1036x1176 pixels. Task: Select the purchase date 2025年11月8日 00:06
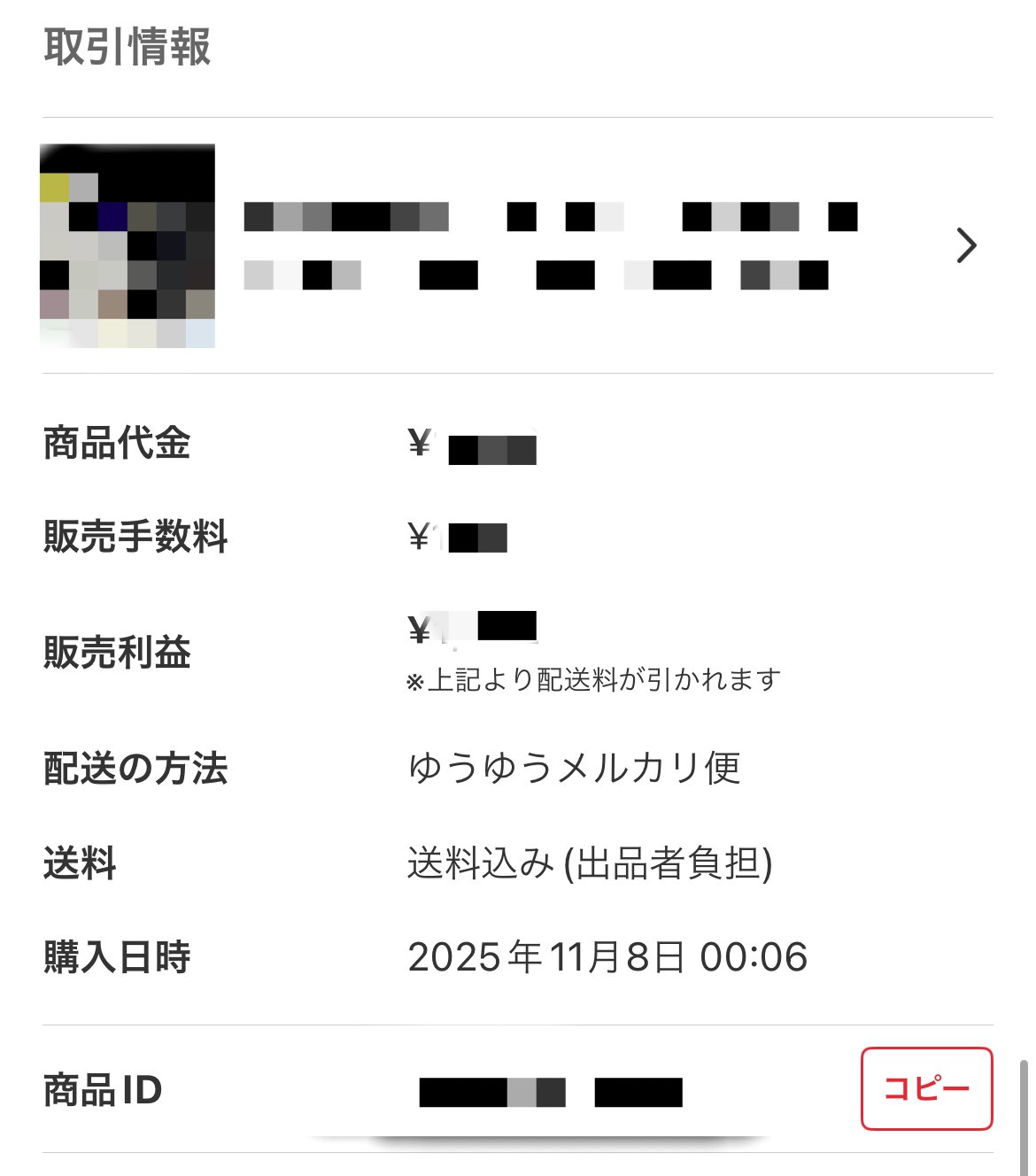[607, 956]
